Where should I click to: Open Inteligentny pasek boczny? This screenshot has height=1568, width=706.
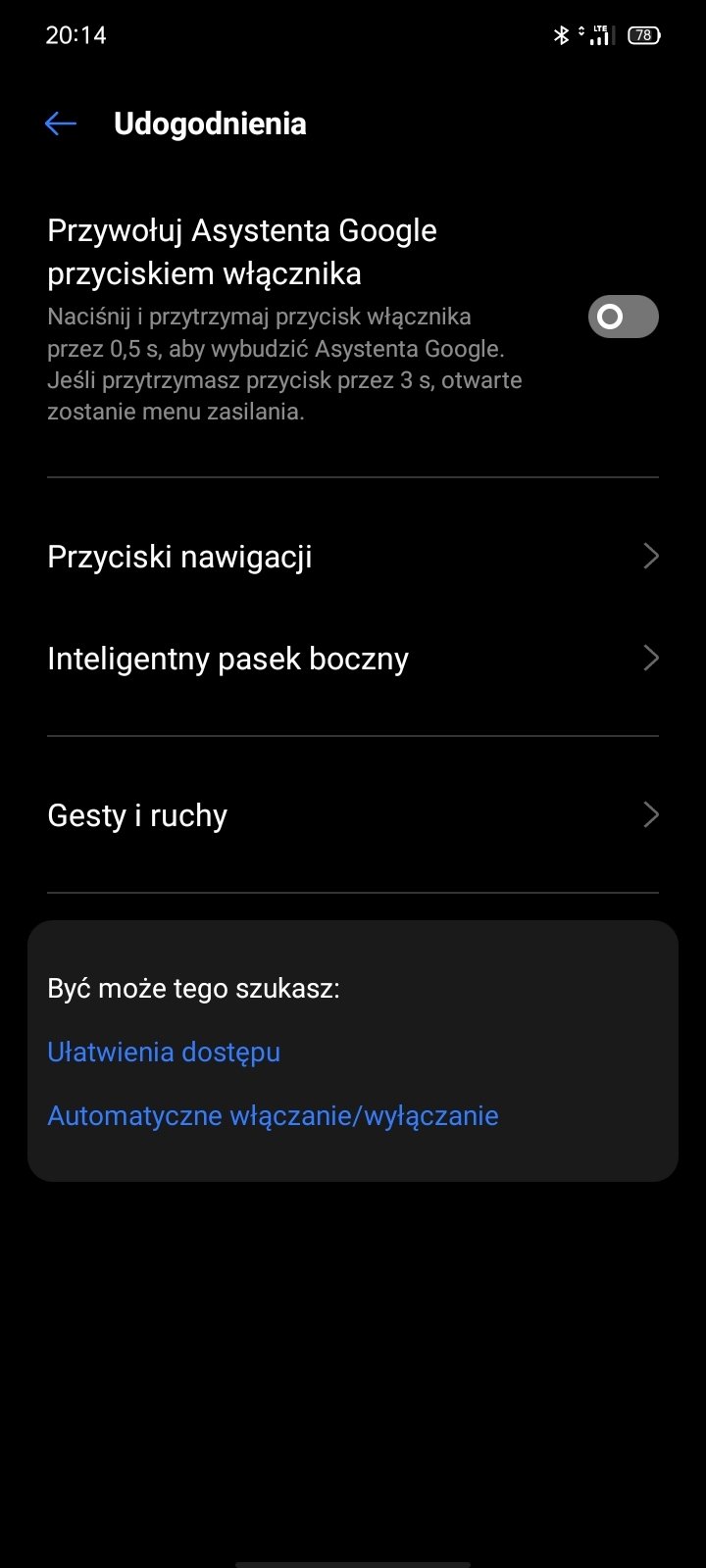click(x=353, y=659)
